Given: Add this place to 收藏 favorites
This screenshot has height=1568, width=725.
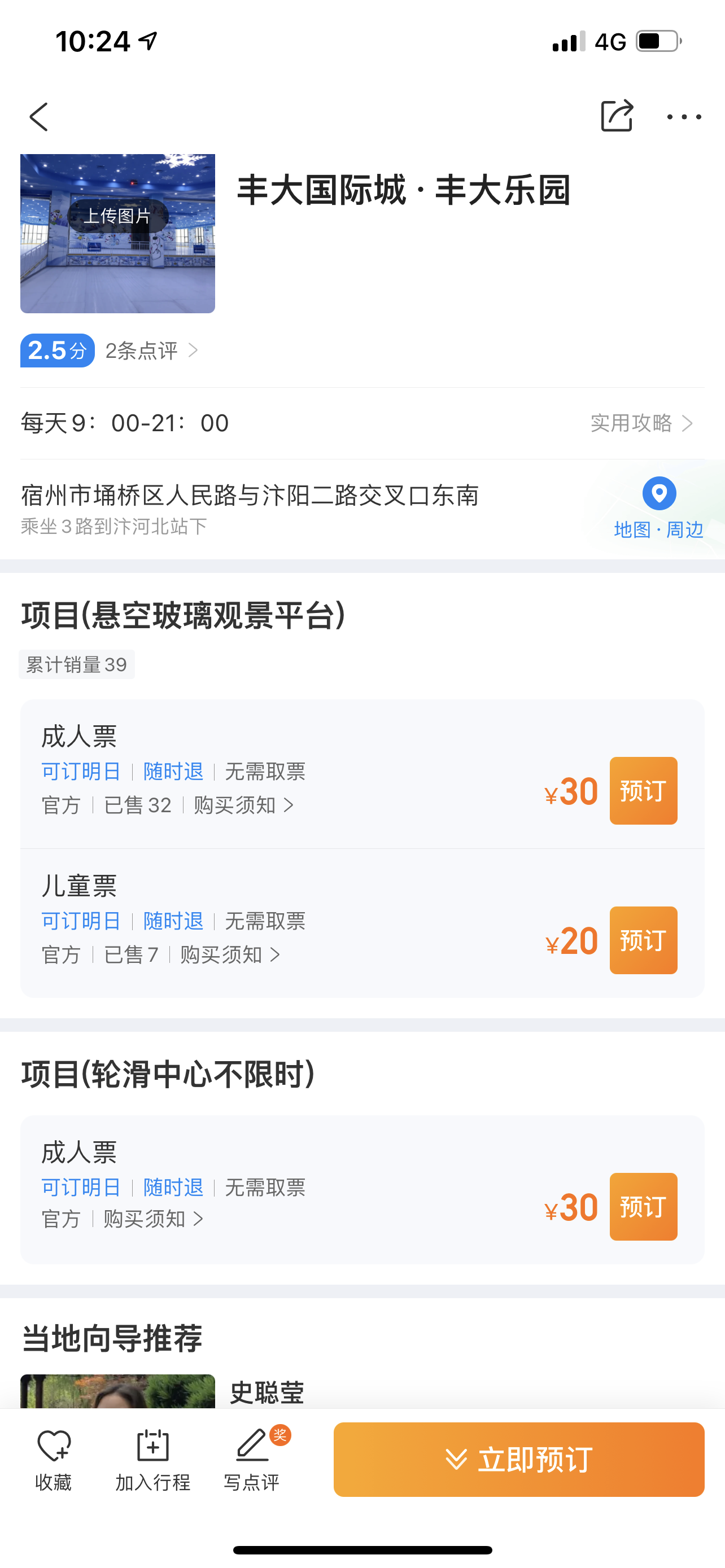Looking at the screenshot, I should click(x=54, y=1460).
